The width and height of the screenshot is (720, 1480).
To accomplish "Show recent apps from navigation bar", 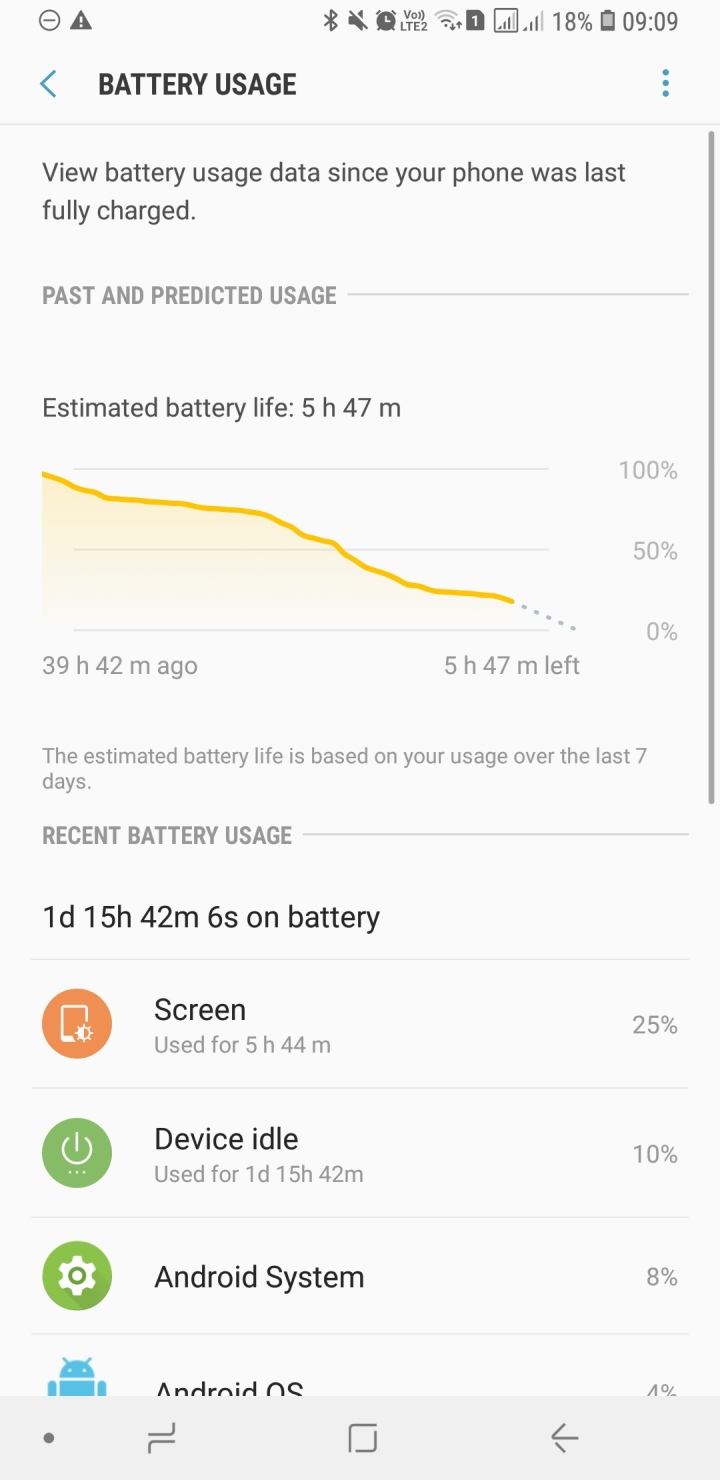I will (x=161, y=1438).
